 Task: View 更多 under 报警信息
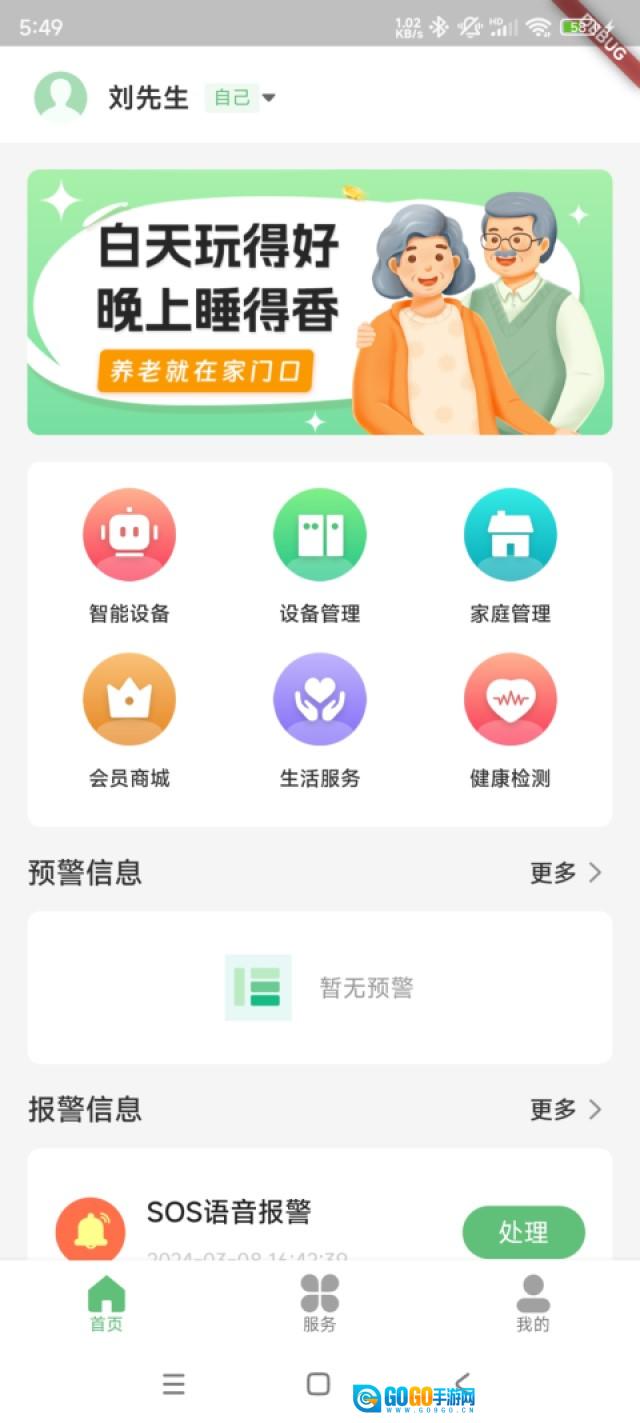565,1109
